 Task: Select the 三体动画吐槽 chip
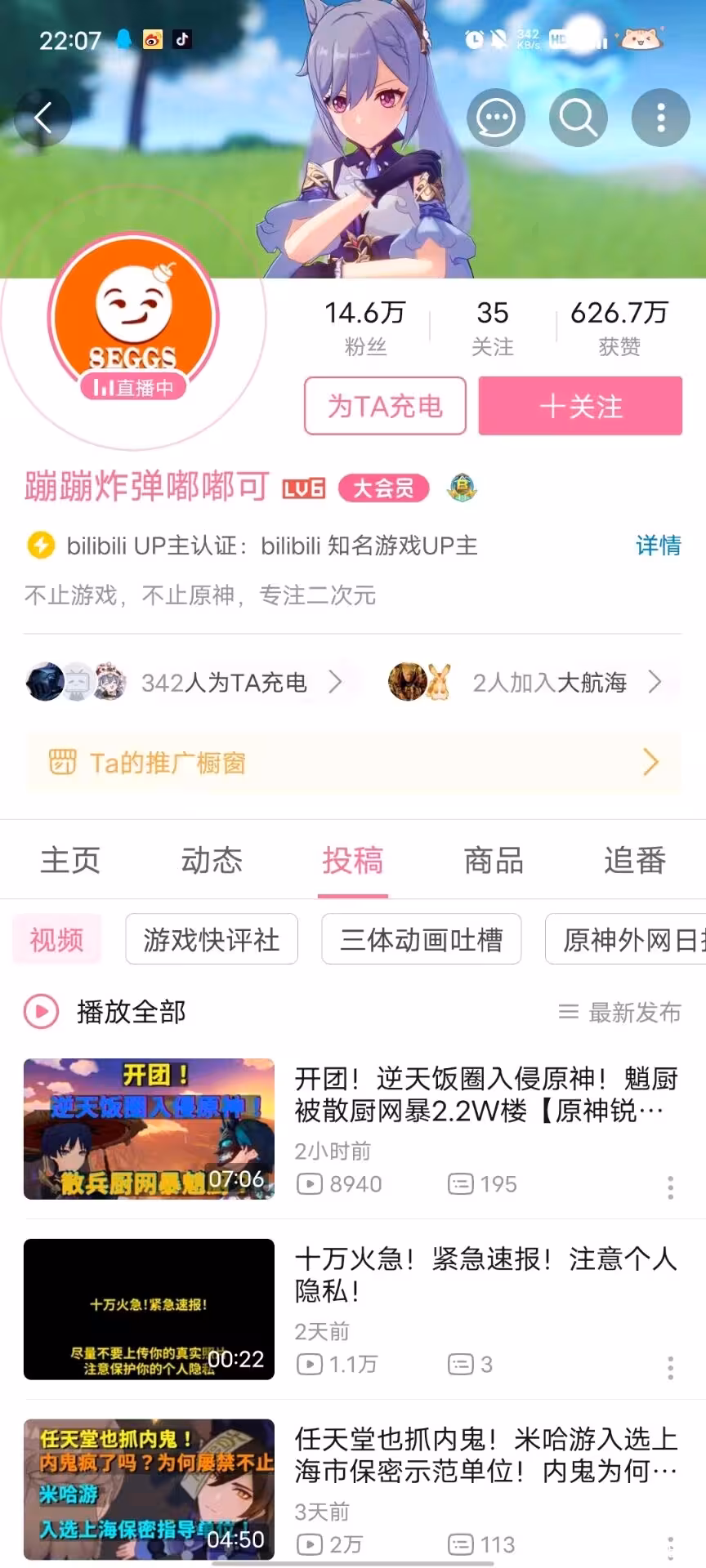[421, 940]
